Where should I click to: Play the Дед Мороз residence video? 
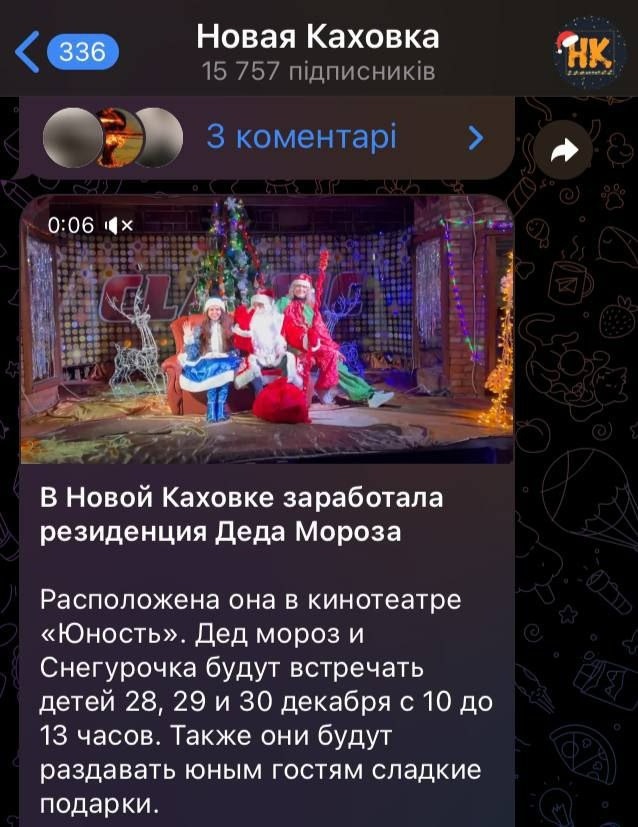coord(267,330)
